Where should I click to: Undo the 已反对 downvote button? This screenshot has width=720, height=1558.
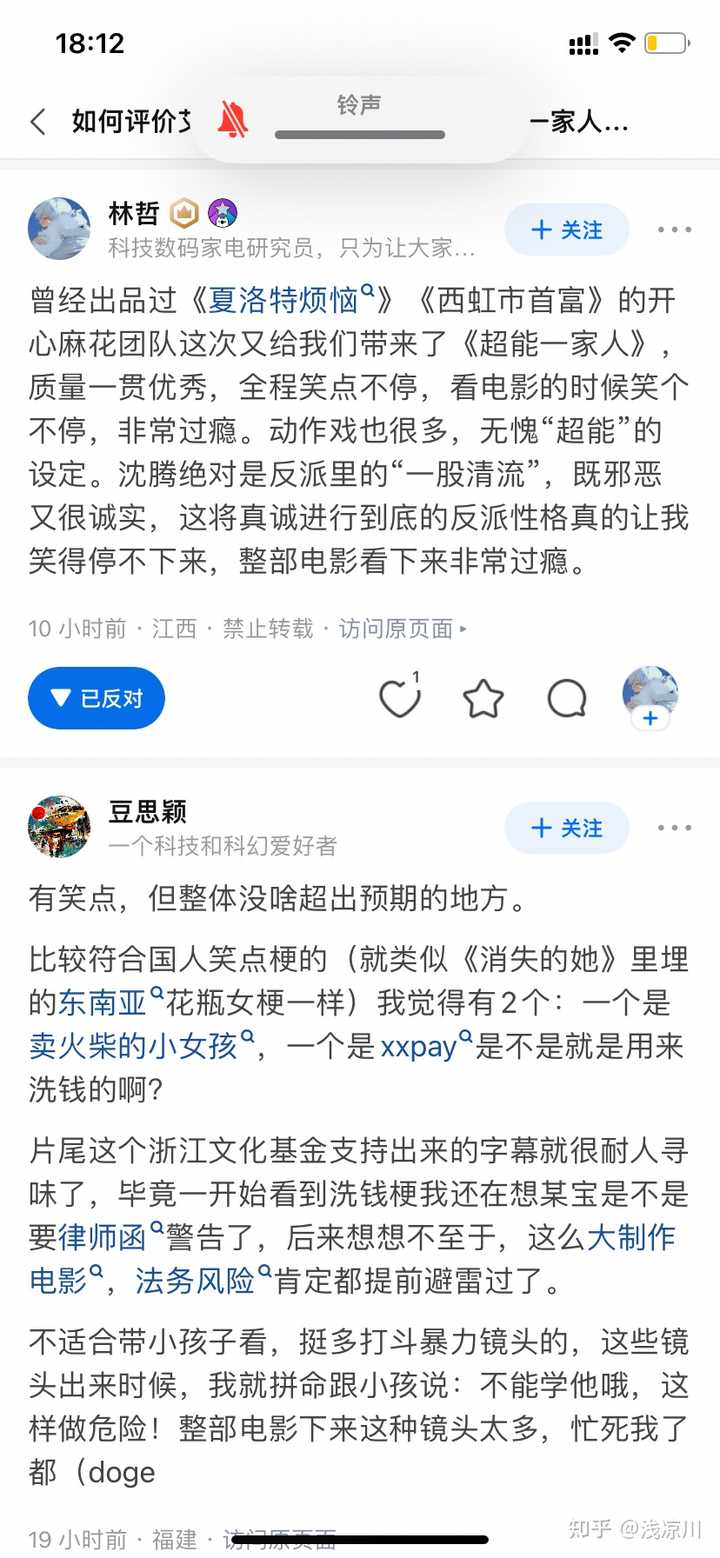pyautogui.click(x=97, y=698)
